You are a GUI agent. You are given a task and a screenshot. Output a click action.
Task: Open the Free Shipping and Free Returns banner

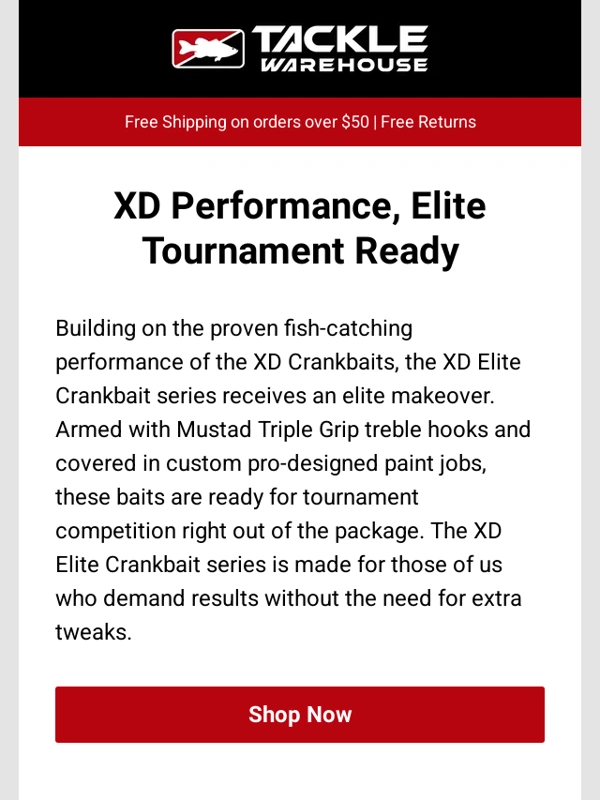click(x=300, y=122)
